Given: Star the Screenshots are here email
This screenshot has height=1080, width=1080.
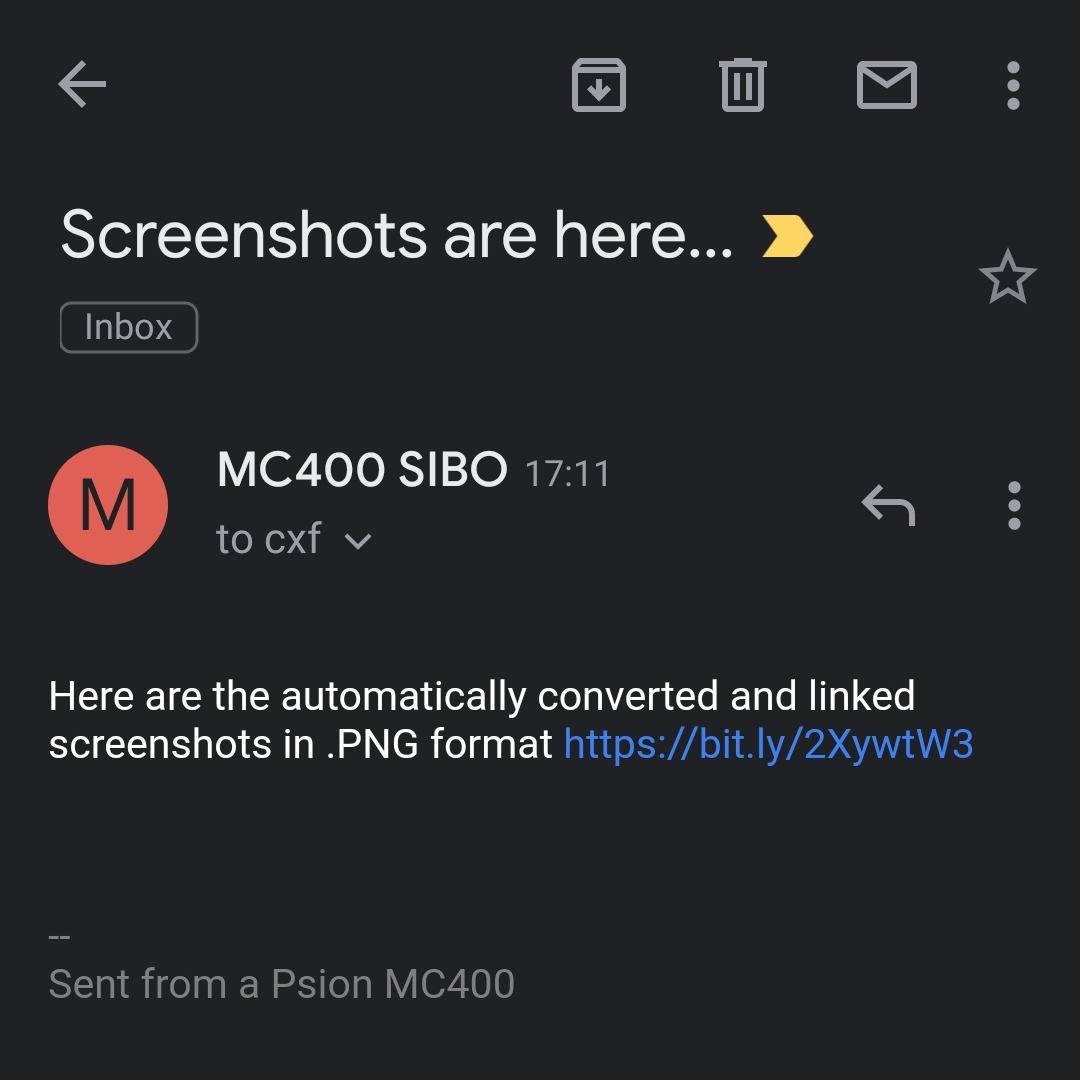Looking at the screenshot, I should point(1007,277).
